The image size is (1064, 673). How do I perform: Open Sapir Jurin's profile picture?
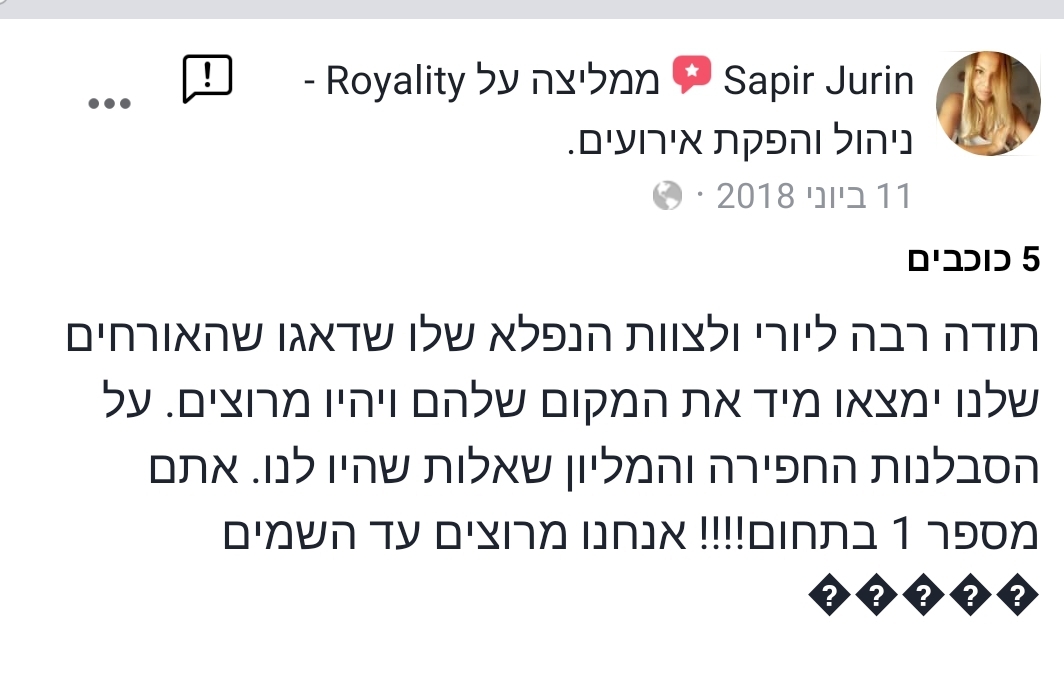click(987, 104)
